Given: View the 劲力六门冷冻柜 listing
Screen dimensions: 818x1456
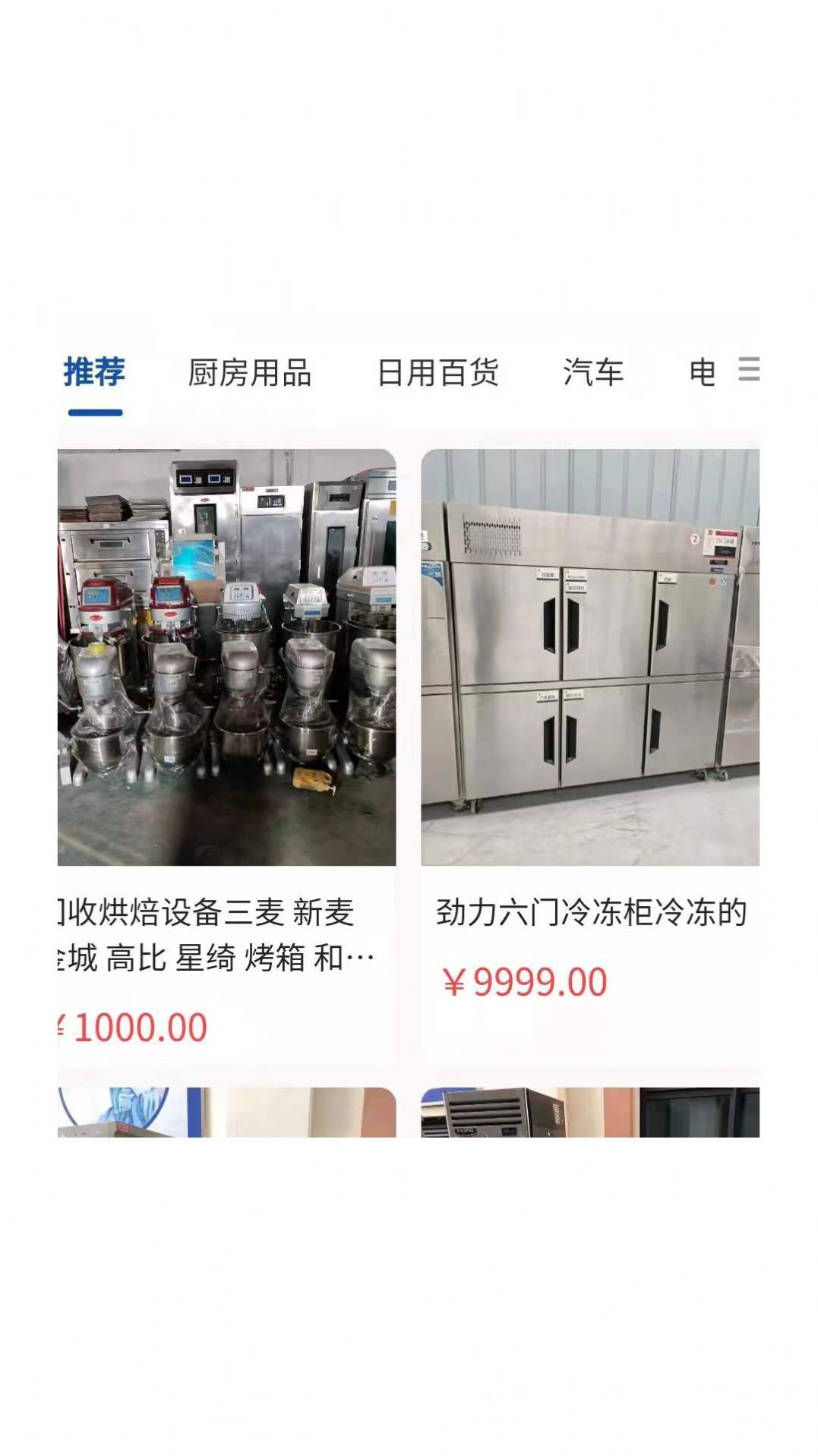Looking at the screenshot, I should coord(590,756).
